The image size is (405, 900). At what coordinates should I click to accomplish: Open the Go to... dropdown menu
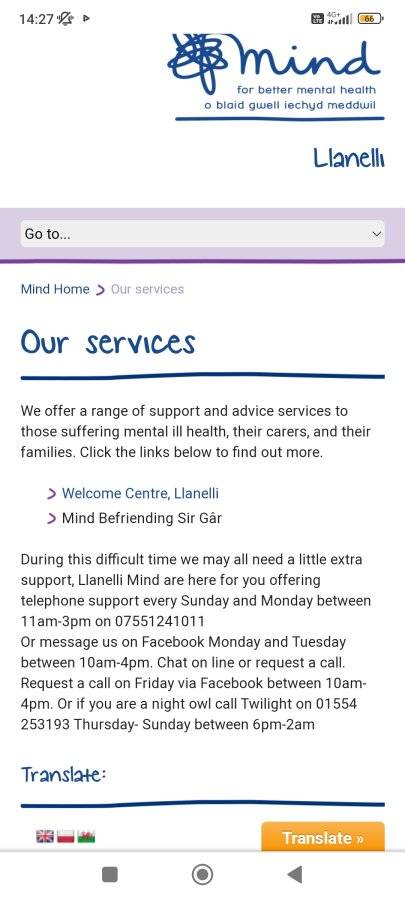[x=202, y=234]
